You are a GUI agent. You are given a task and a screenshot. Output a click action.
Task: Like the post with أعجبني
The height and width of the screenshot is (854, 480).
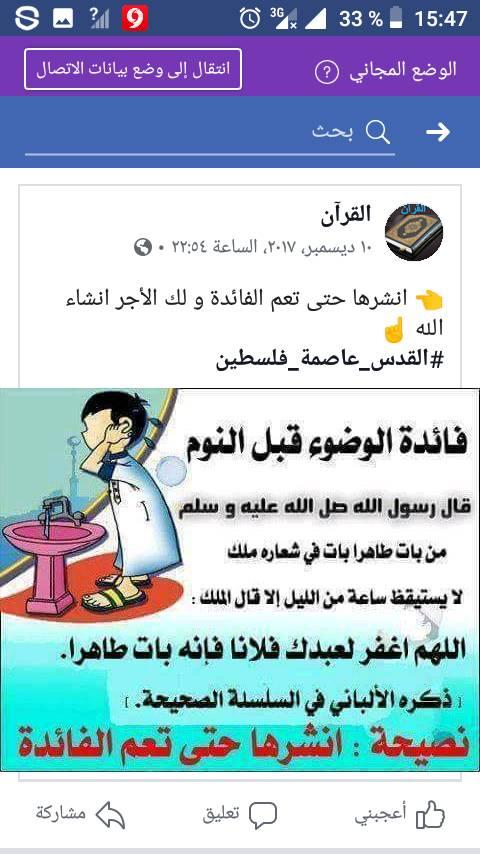point(400,815)
